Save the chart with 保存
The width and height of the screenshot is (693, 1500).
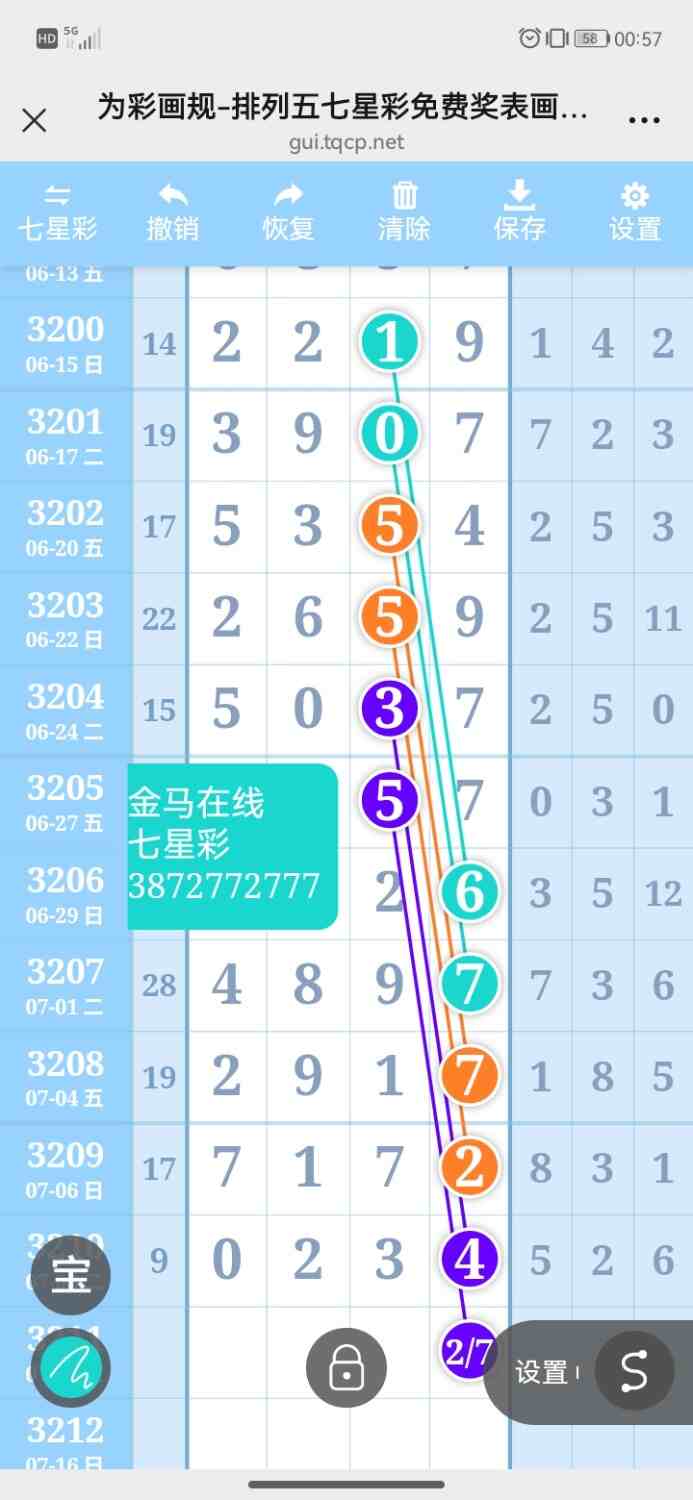[519, 212]
